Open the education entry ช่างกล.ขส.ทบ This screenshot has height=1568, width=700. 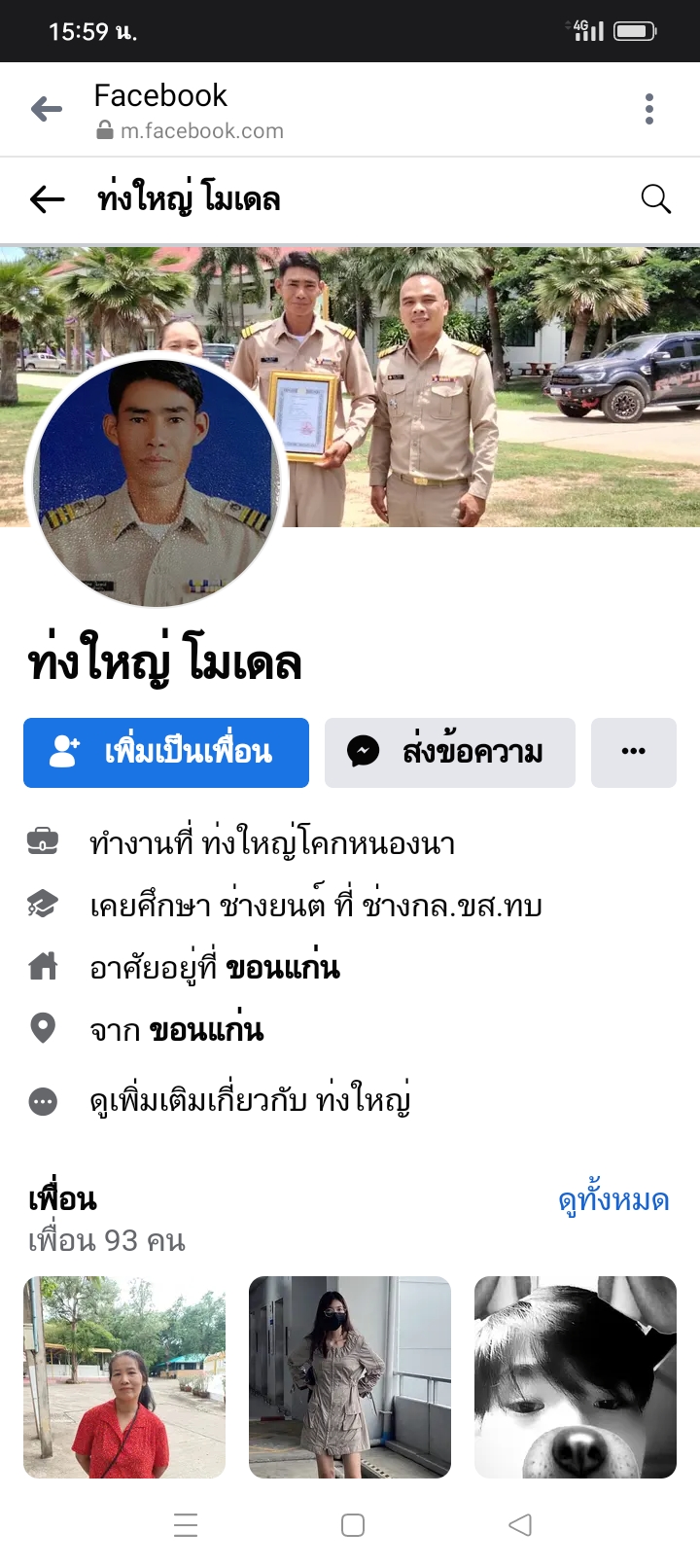451,906
